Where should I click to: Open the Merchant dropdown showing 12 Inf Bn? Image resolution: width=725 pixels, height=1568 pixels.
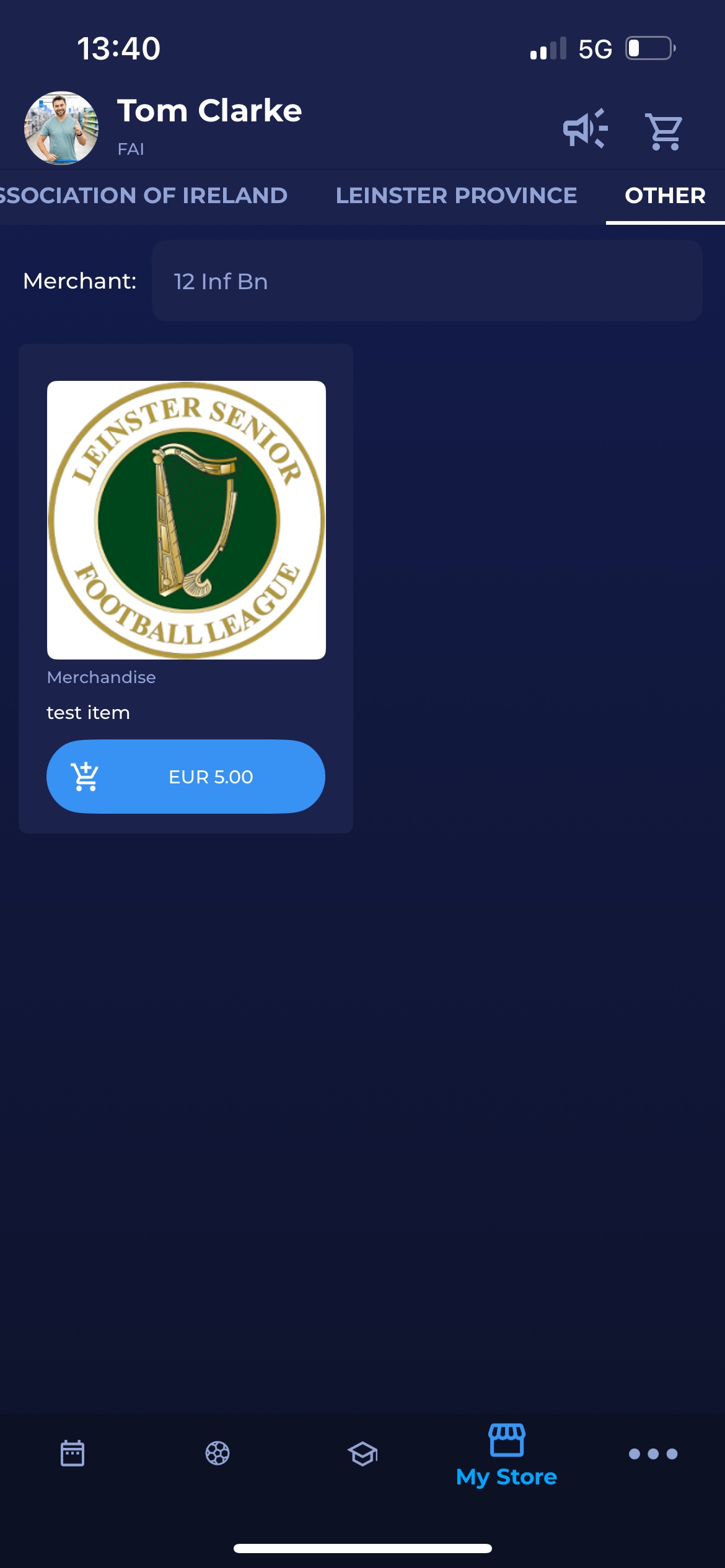tap(427, 281)
